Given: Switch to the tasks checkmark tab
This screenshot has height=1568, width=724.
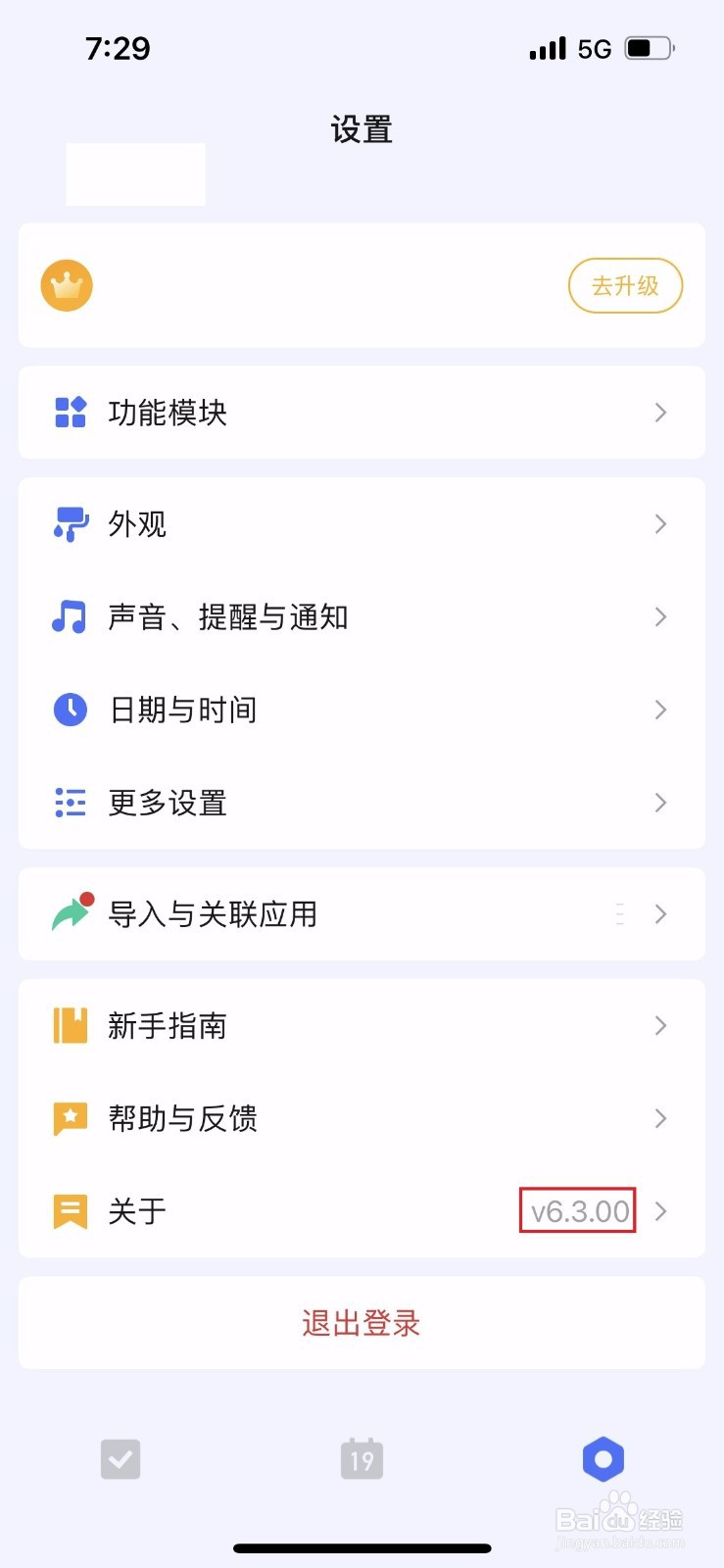Looking at the screenshot, I should pos(121,1459).
